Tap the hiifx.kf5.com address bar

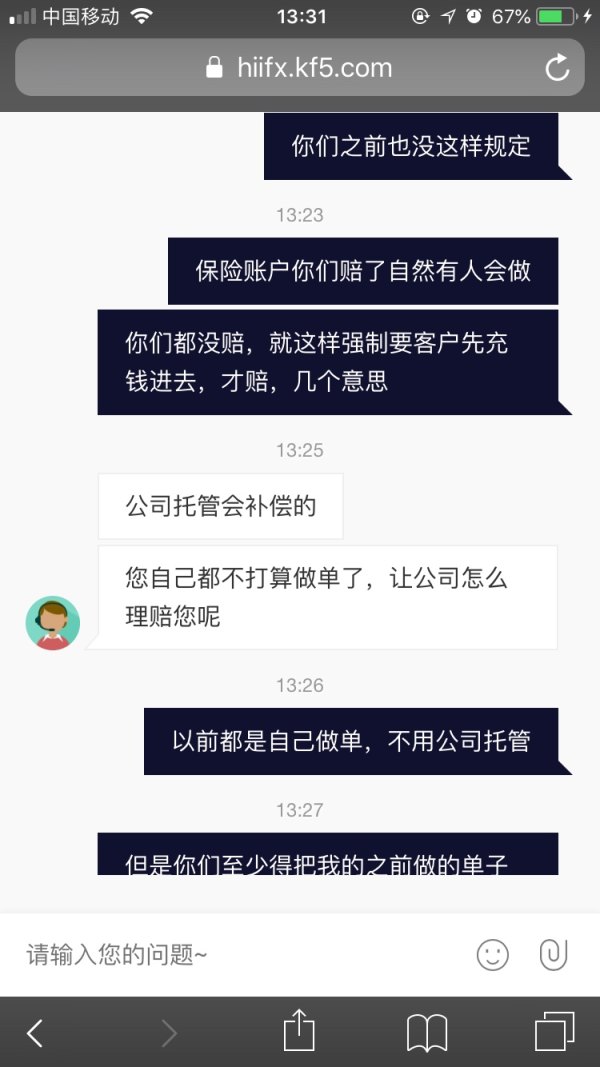[x=298, y=68]
